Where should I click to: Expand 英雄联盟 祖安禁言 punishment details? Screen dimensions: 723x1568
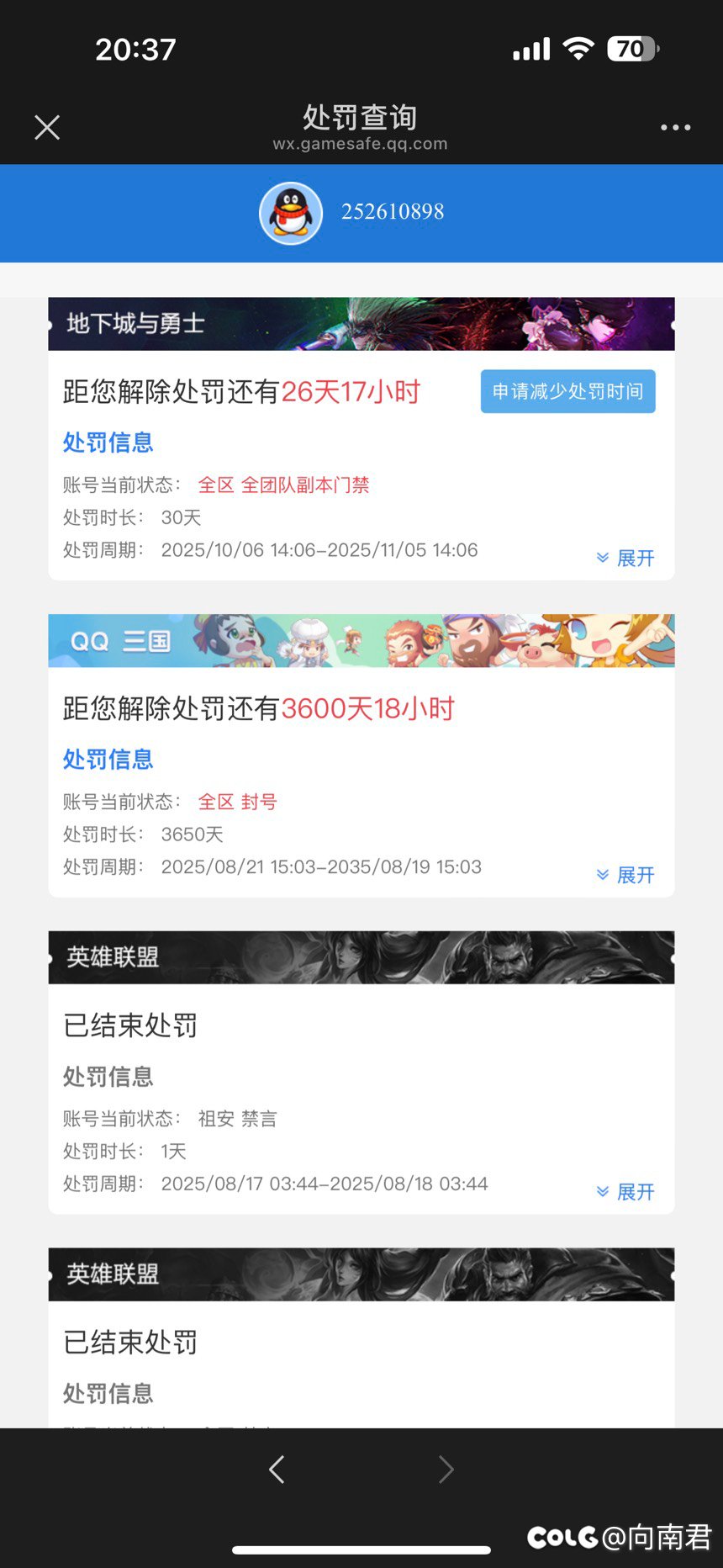[x=625, y=1192]
